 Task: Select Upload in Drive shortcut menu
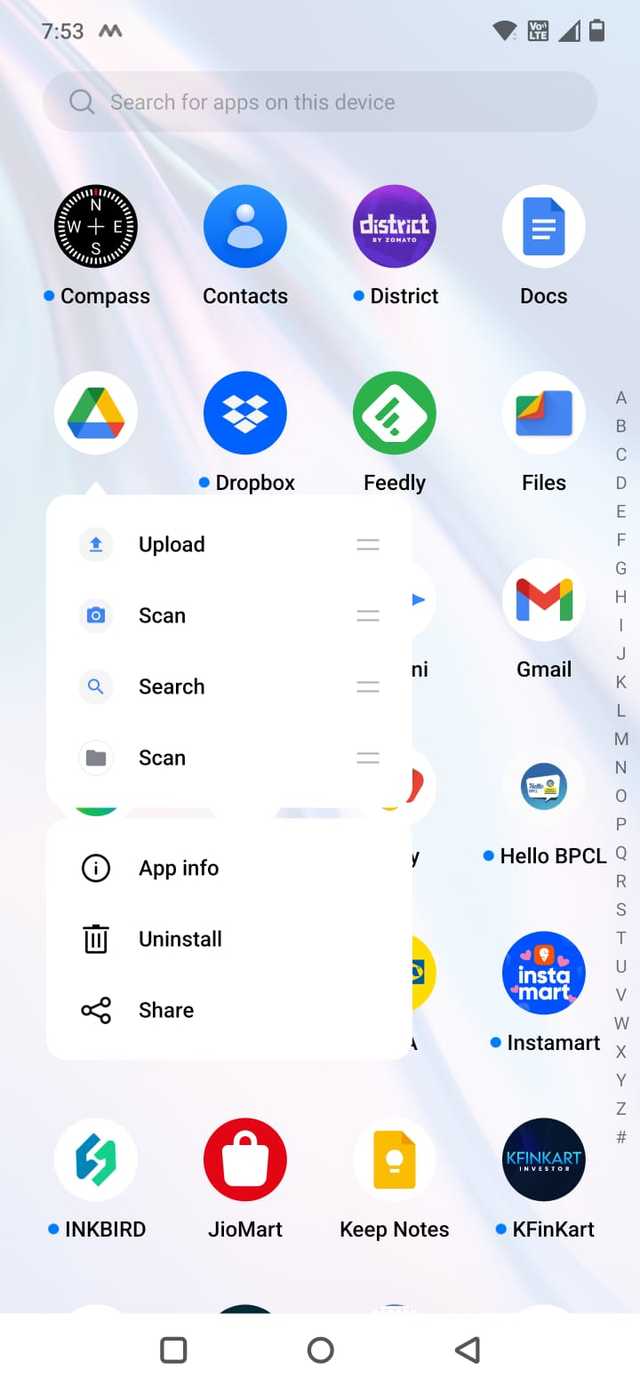point(171,545)
